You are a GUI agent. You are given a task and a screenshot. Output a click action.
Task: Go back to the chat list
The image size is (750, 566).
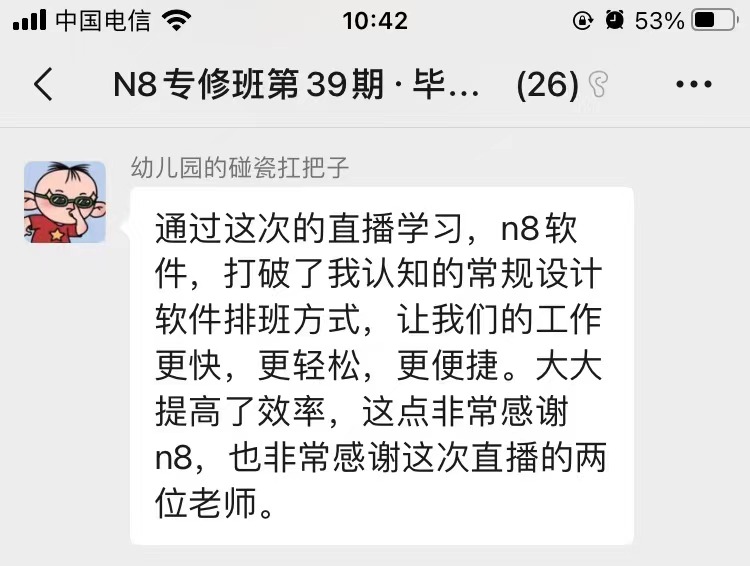click(x=43, y=85)
